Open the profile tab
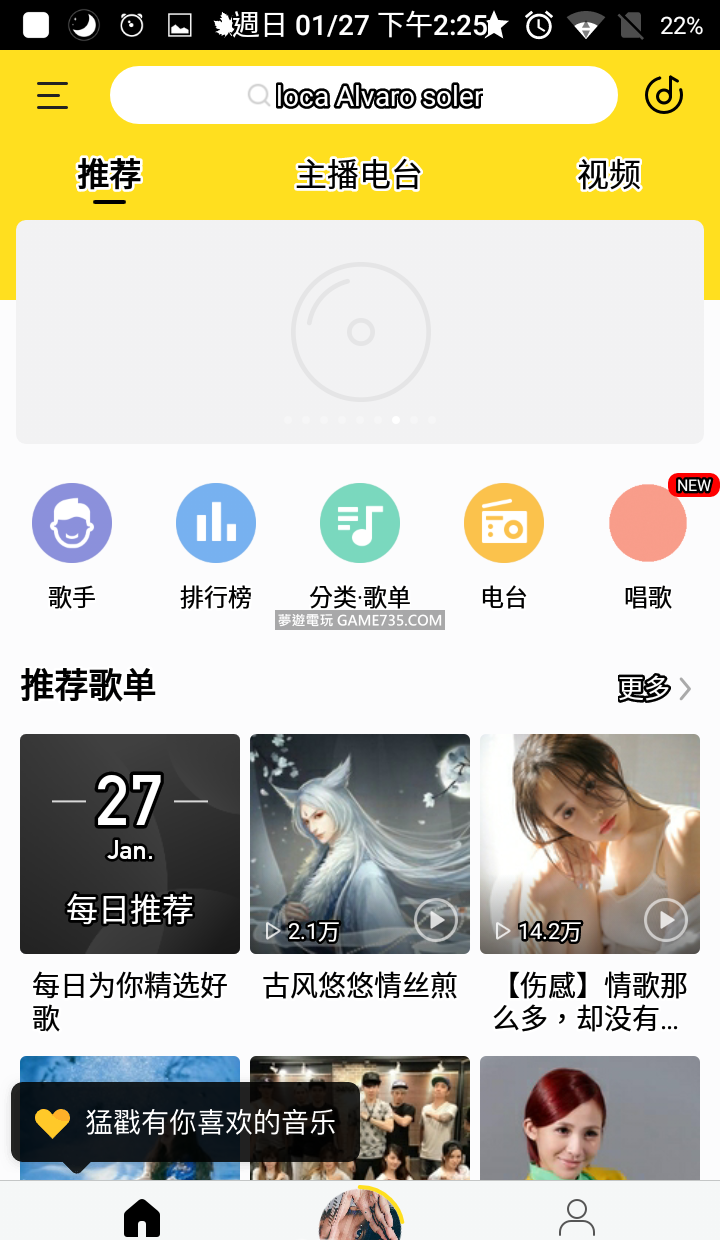This screenshot has height=1240, width=720. 577,1216
